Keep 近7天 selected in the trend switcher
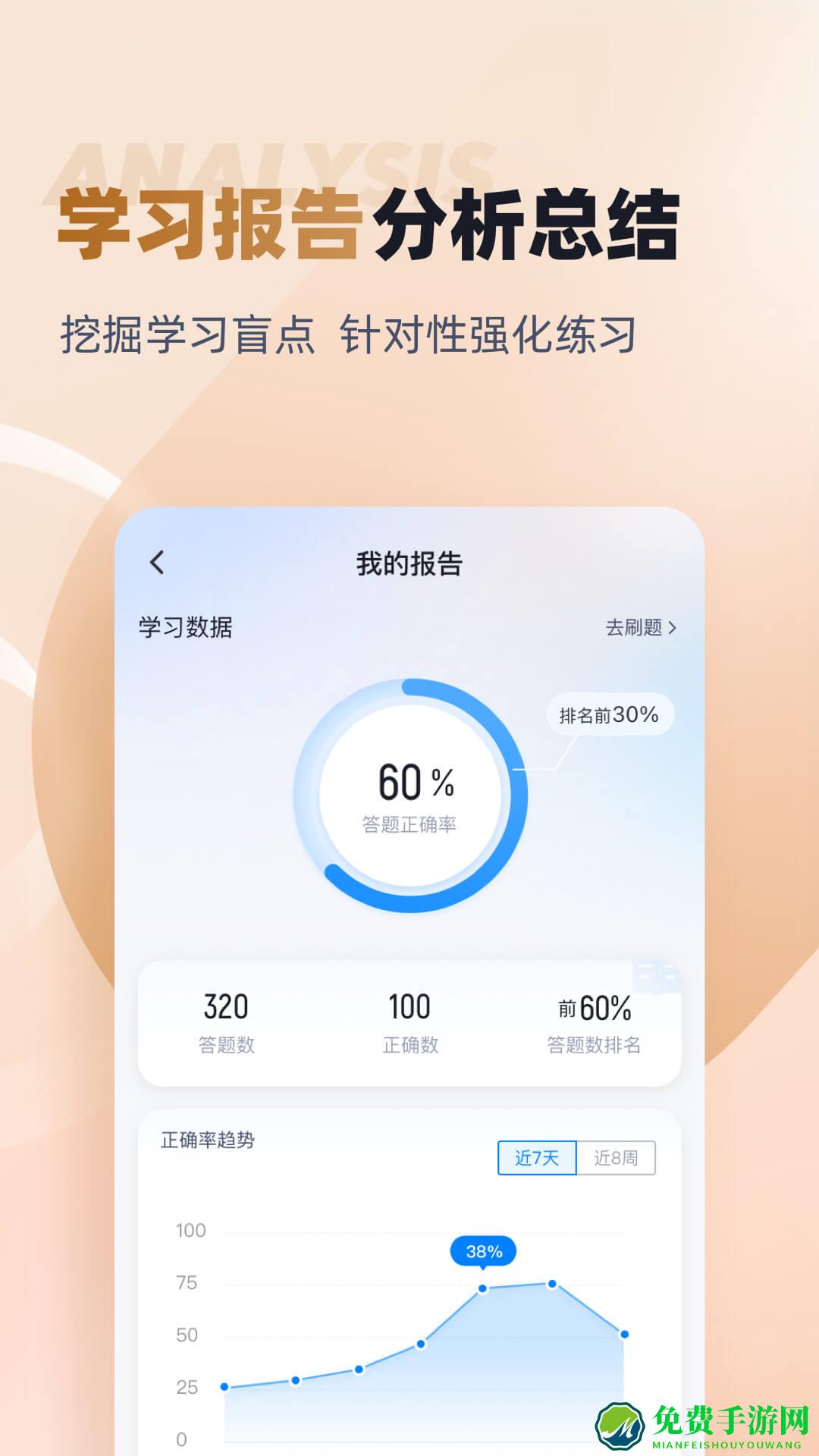The image size is (819, 1456). [535, 1156]
